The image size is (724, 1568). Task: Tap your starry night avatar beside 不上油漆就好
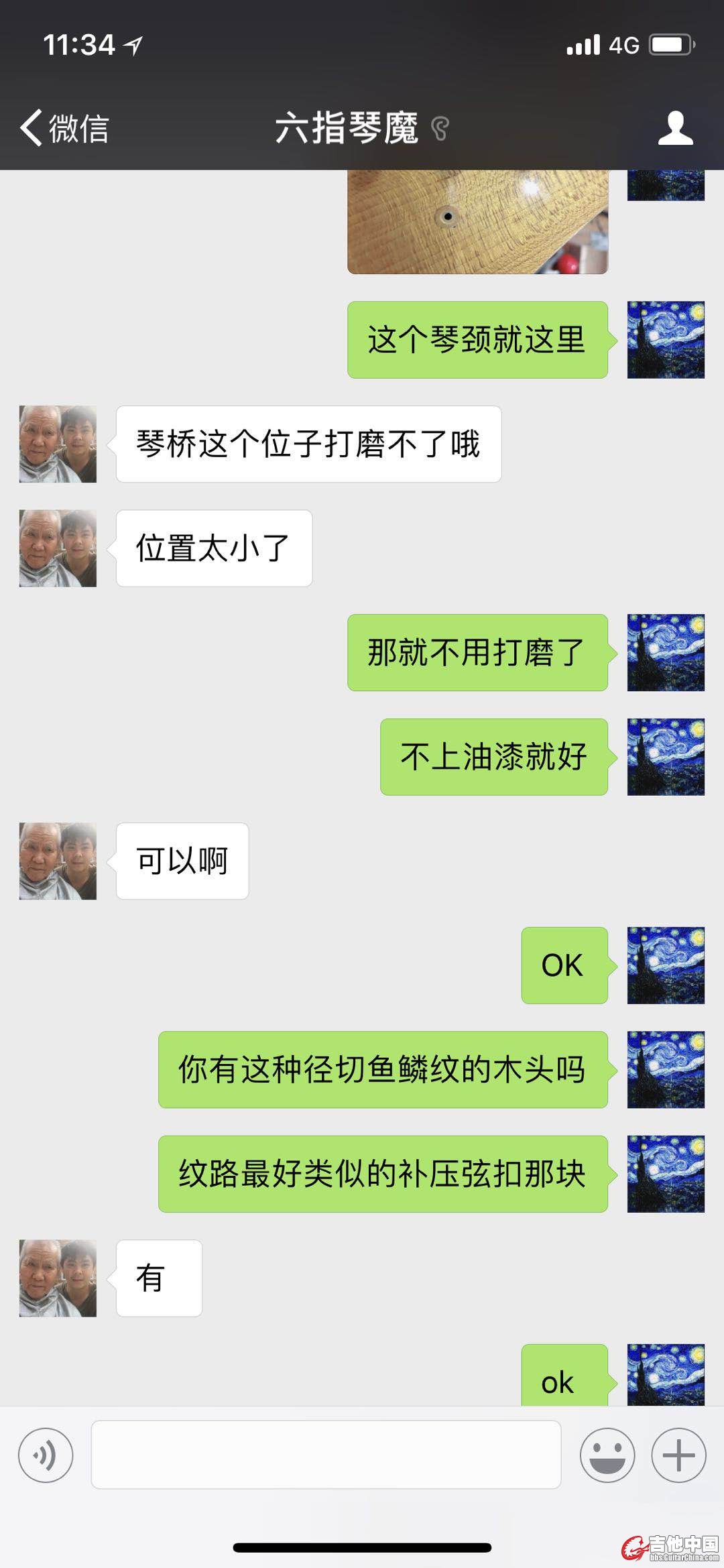coord(665,757)
